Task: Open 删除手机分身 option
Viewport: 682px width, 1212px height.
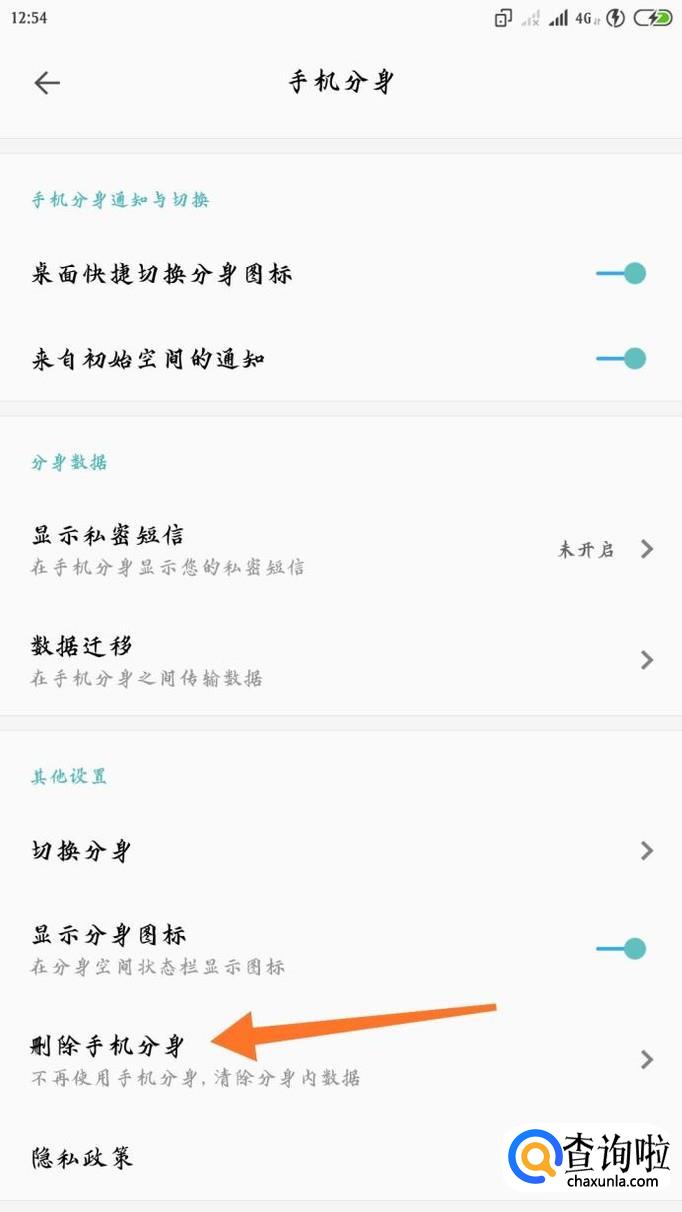Action: (x=340, y=1060)
